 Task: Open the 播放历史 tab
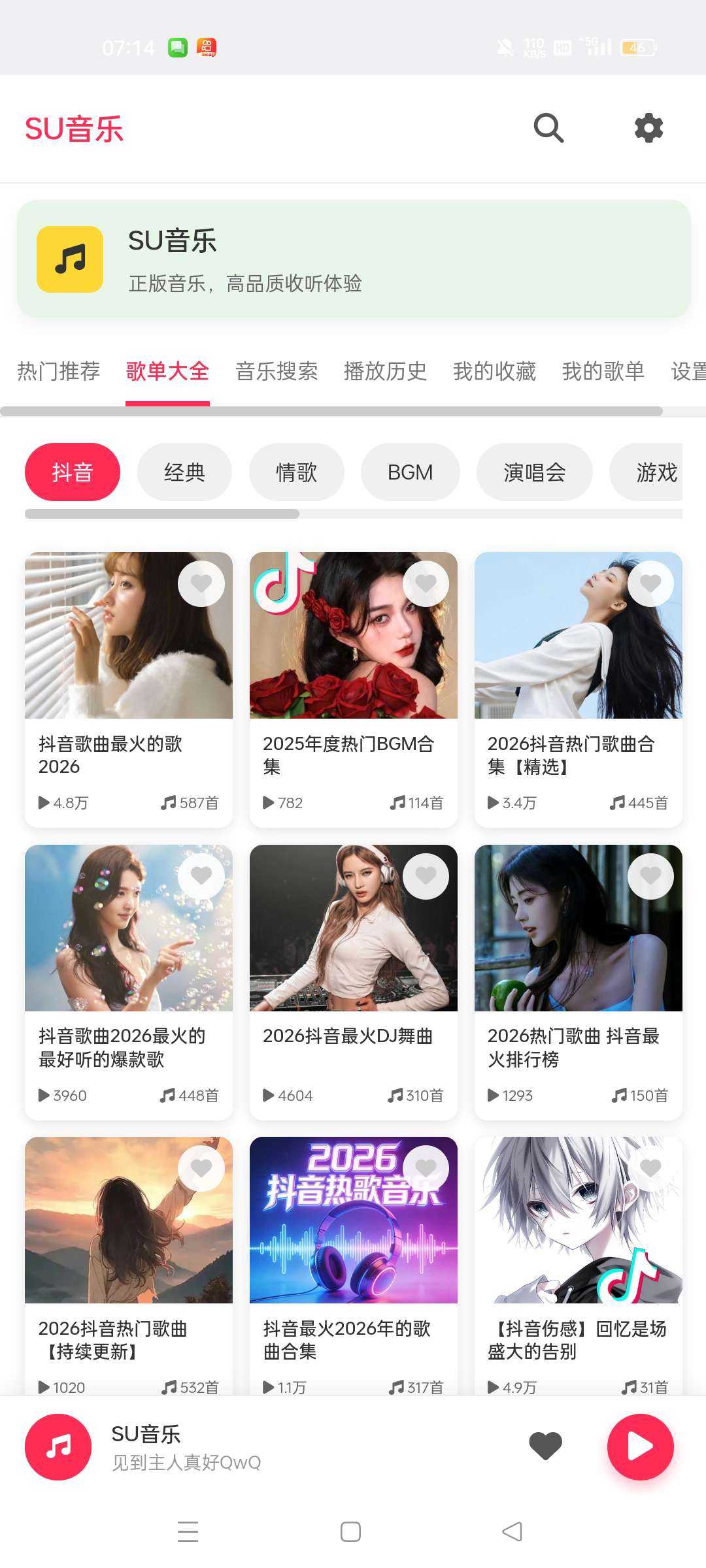[385, 371]
